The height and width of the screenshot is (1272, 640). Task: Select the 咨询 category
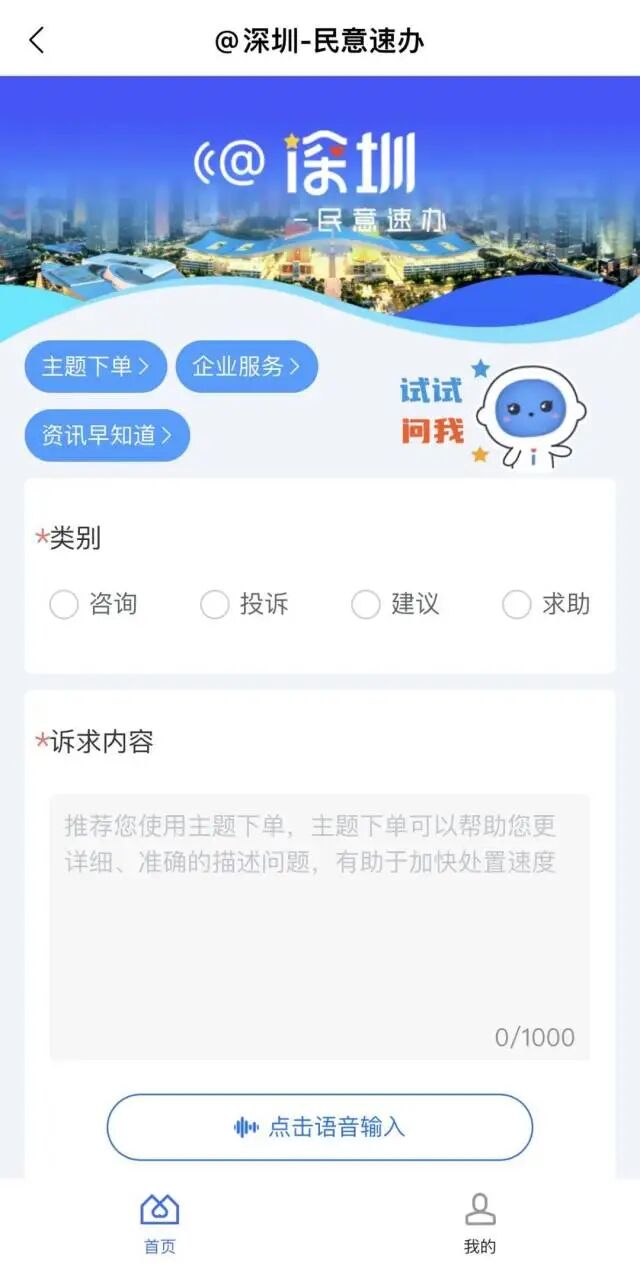64,605
